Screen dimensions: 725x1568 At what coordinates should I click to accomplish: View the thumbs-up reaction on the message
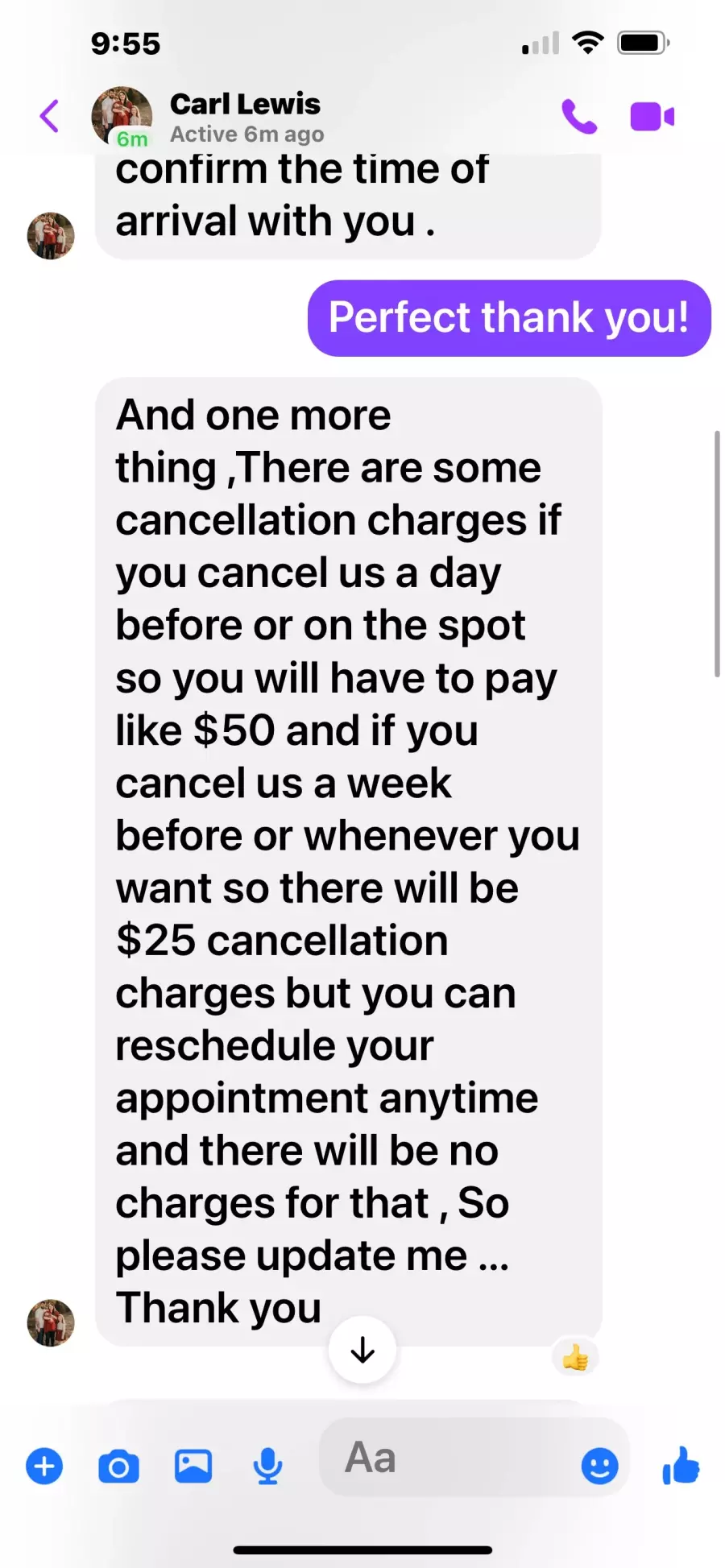pos(575,1359)
